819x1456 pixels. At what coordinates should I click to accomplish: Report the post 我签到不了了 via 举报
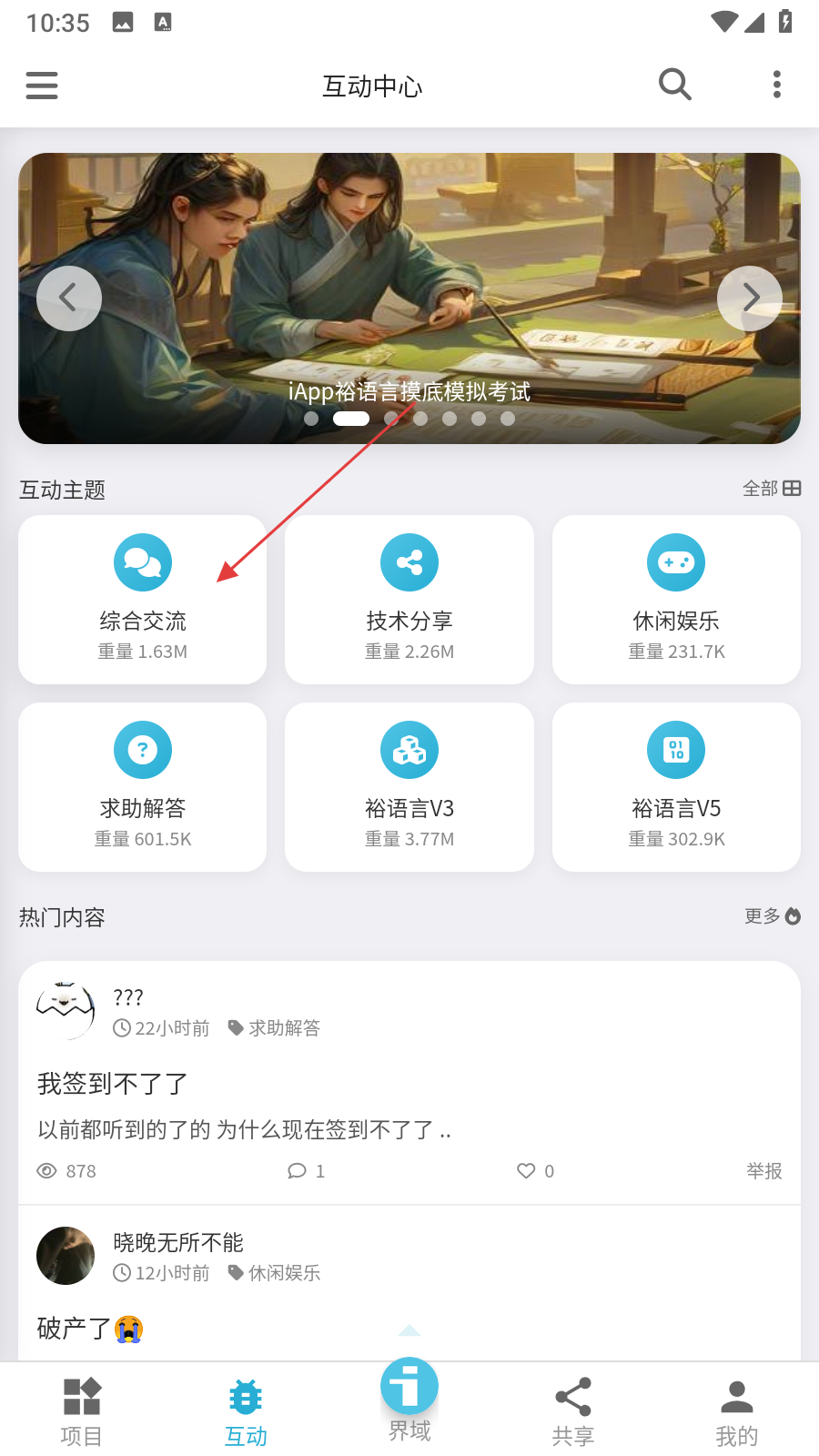pos(763,1171)
